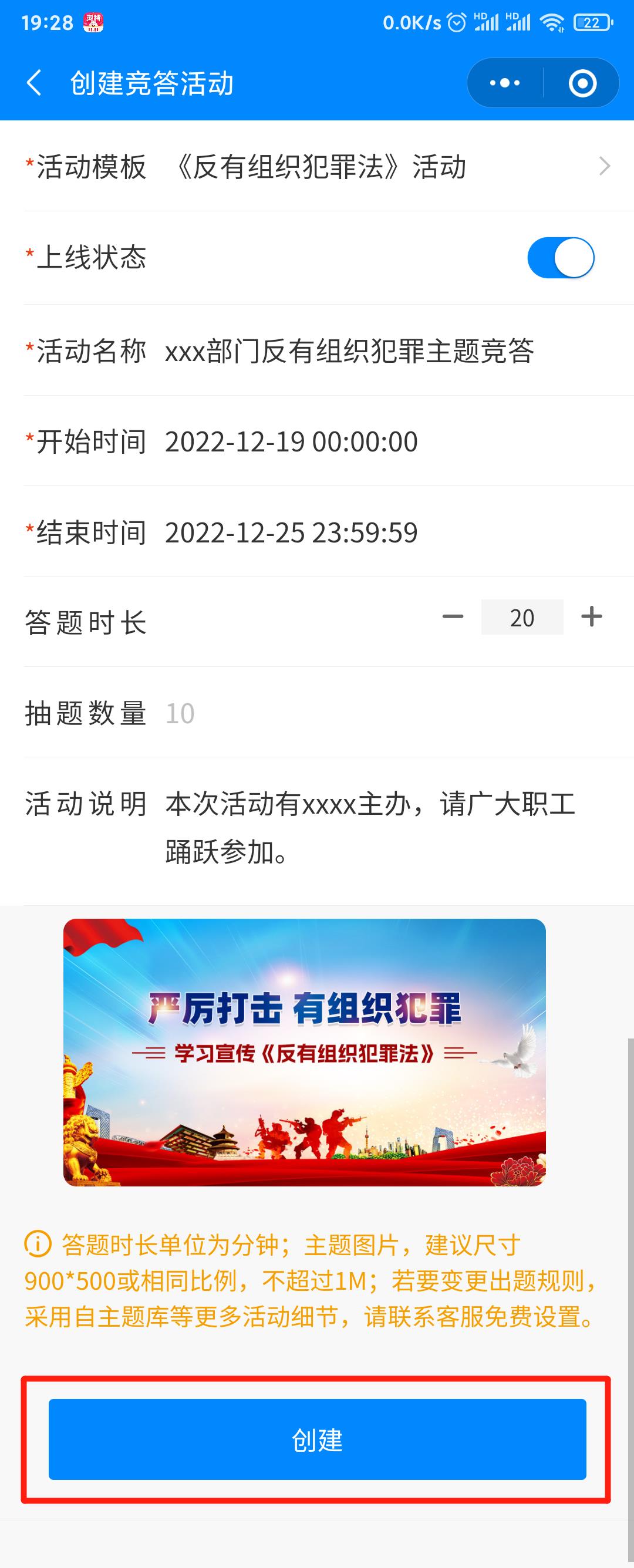Tap the 答题时长 value field showing 20
Viewport: 634px width, 1568px height.
coord(522,617)
